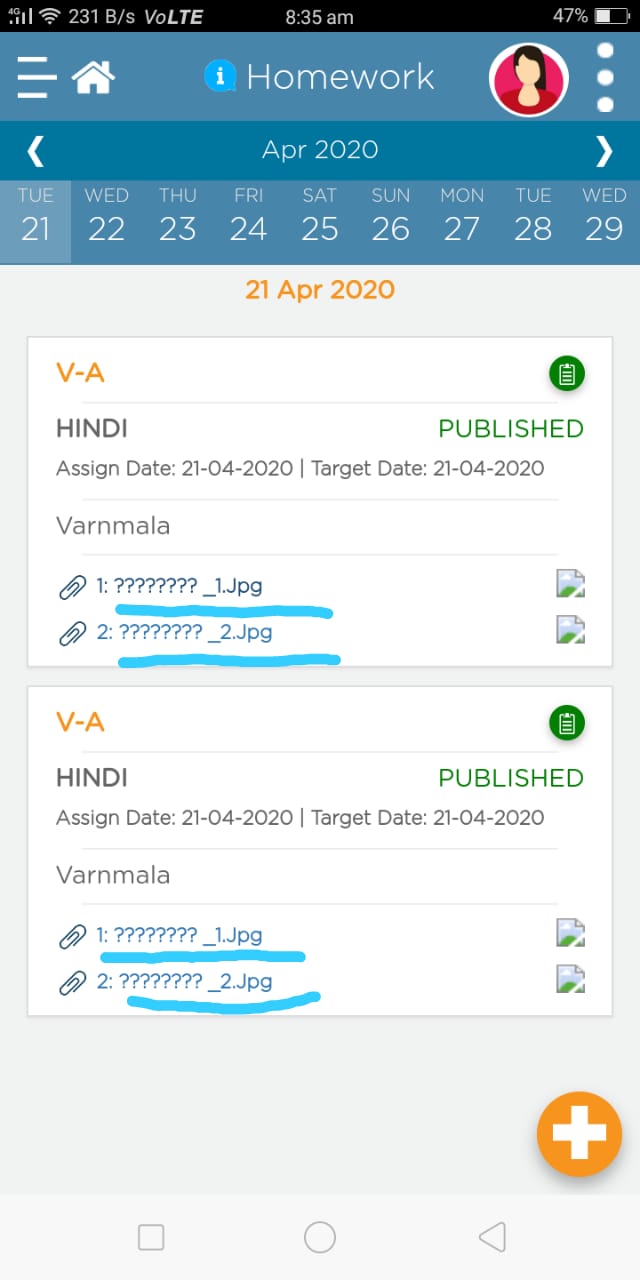Open the Homework info icon
The width and height of the screenshot is (640, 1280).
coord(220,76)
